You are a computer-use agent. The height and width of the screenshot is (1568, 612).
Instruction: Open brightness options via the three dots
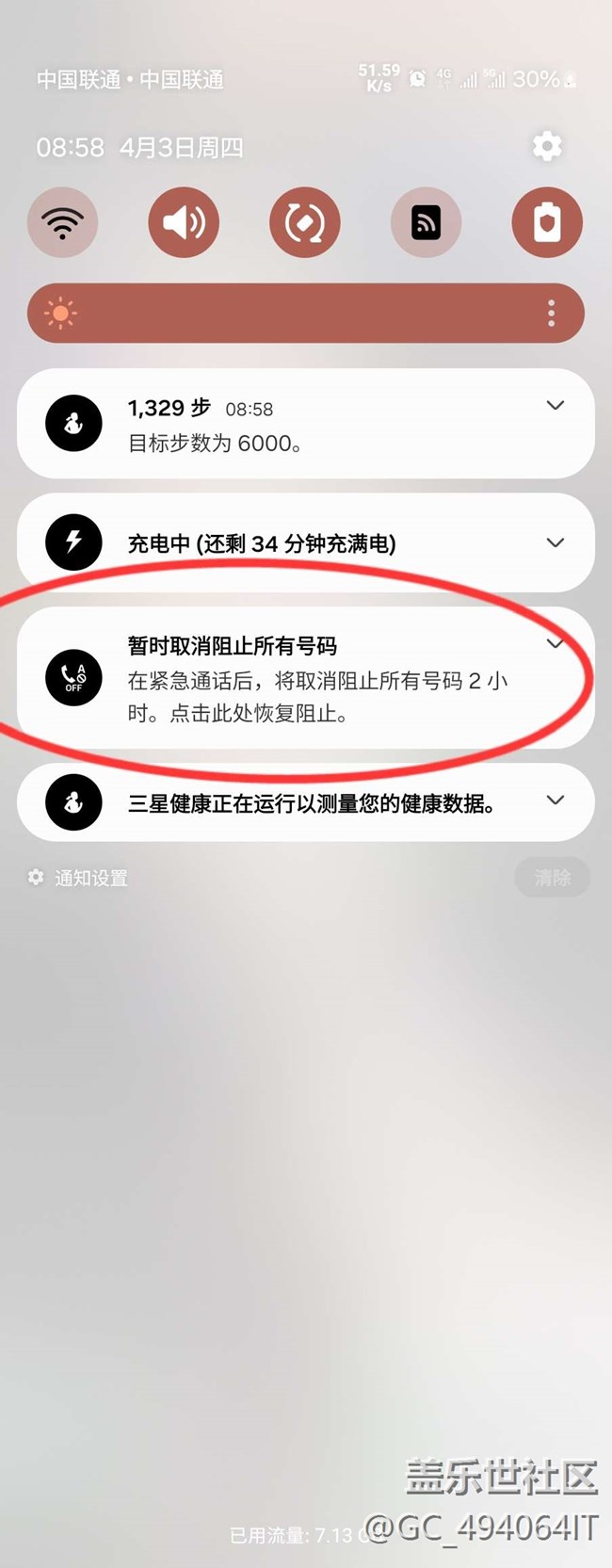pyautogui.click(x=551, y=313)
